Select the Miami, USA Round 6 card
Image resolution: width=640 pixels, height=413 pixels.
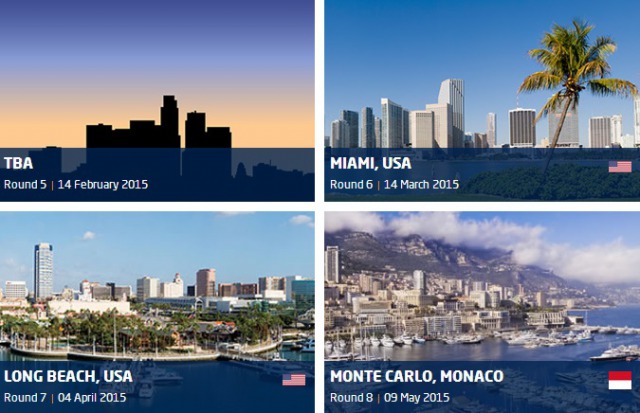(481, 100)
